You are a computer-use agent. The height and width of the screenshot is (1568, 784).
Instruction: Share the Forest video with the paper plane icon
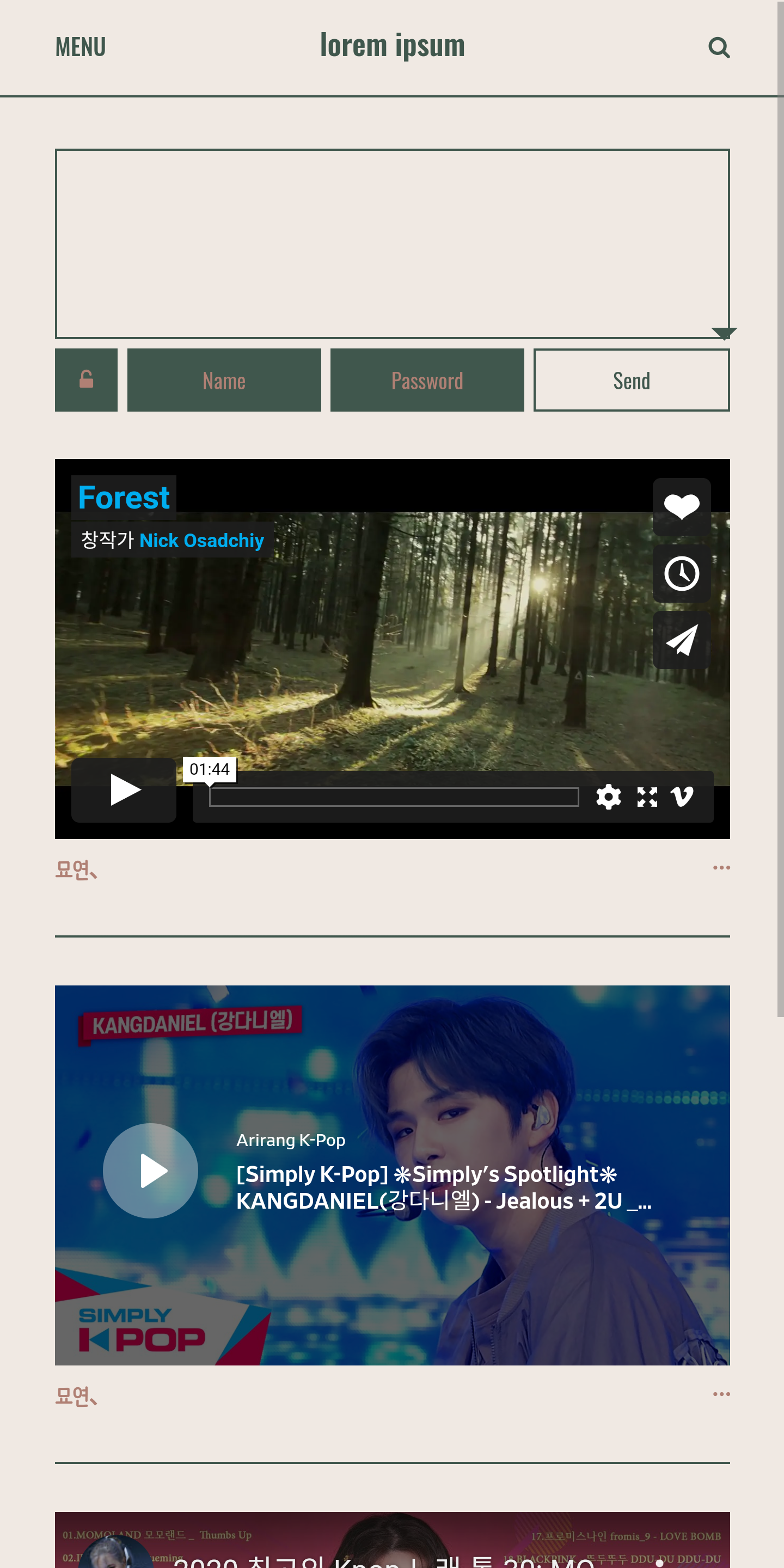(x=682, y=640)
